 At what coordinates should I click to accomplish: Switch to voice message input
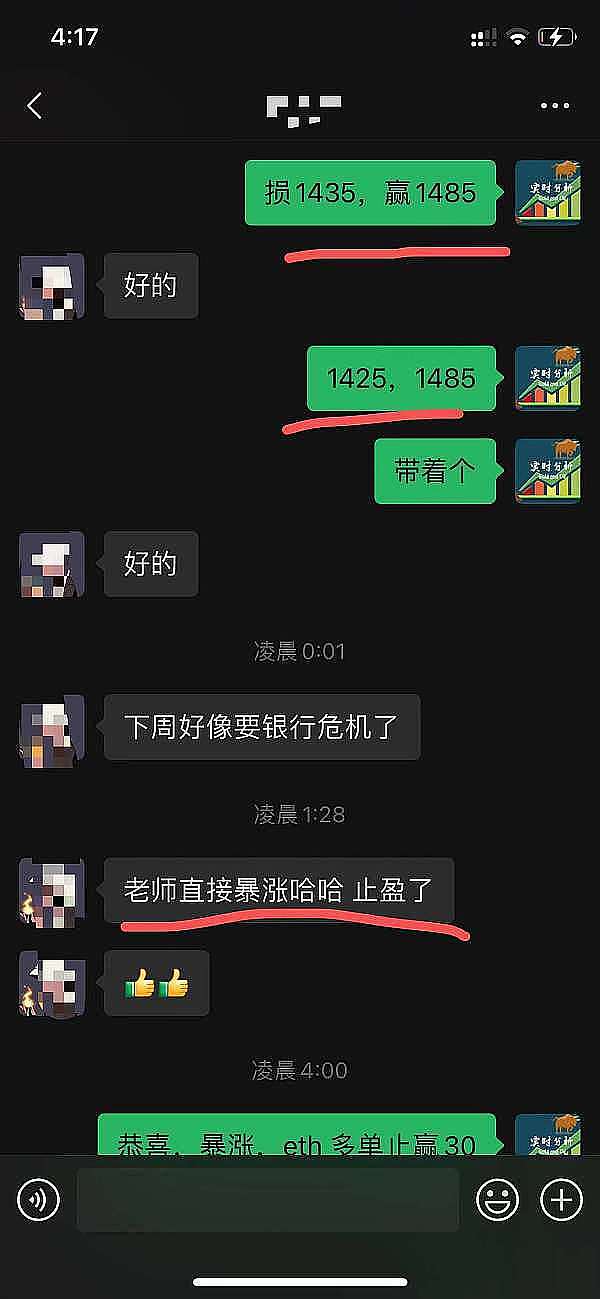point(39,1198)
